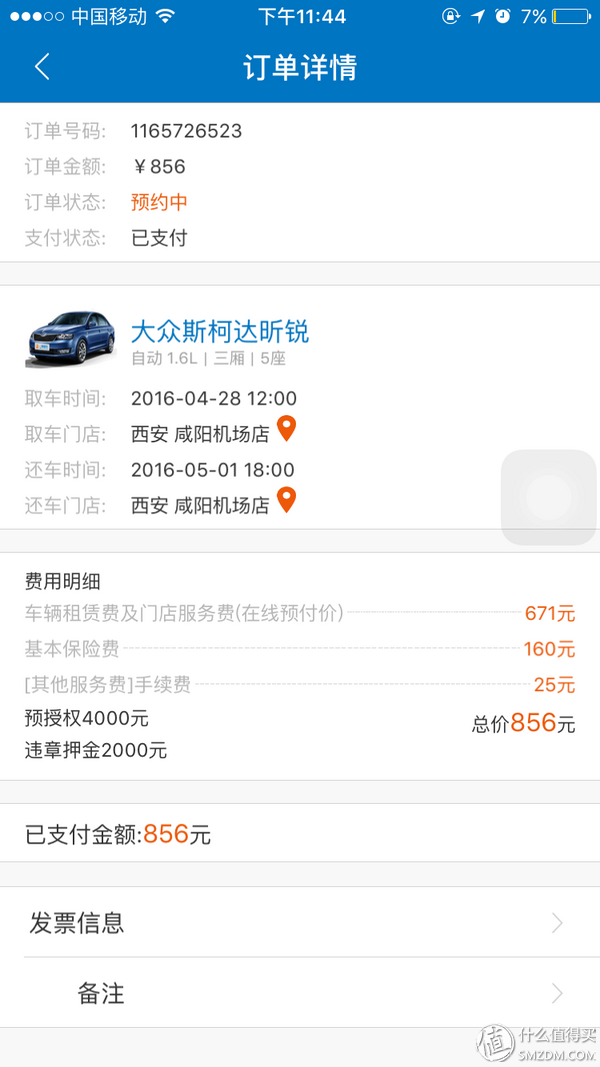Viewport: 600px width, 1067px height.
Task: Tap the floating AssistiveTouch button
Action: [549, 497]
